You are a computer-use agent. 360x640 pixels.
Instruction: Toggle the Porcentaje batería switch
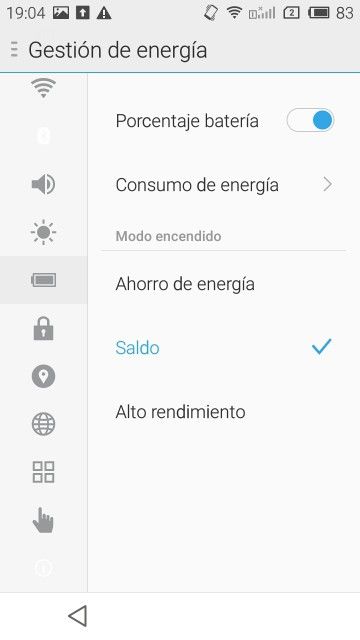point(310,121)
